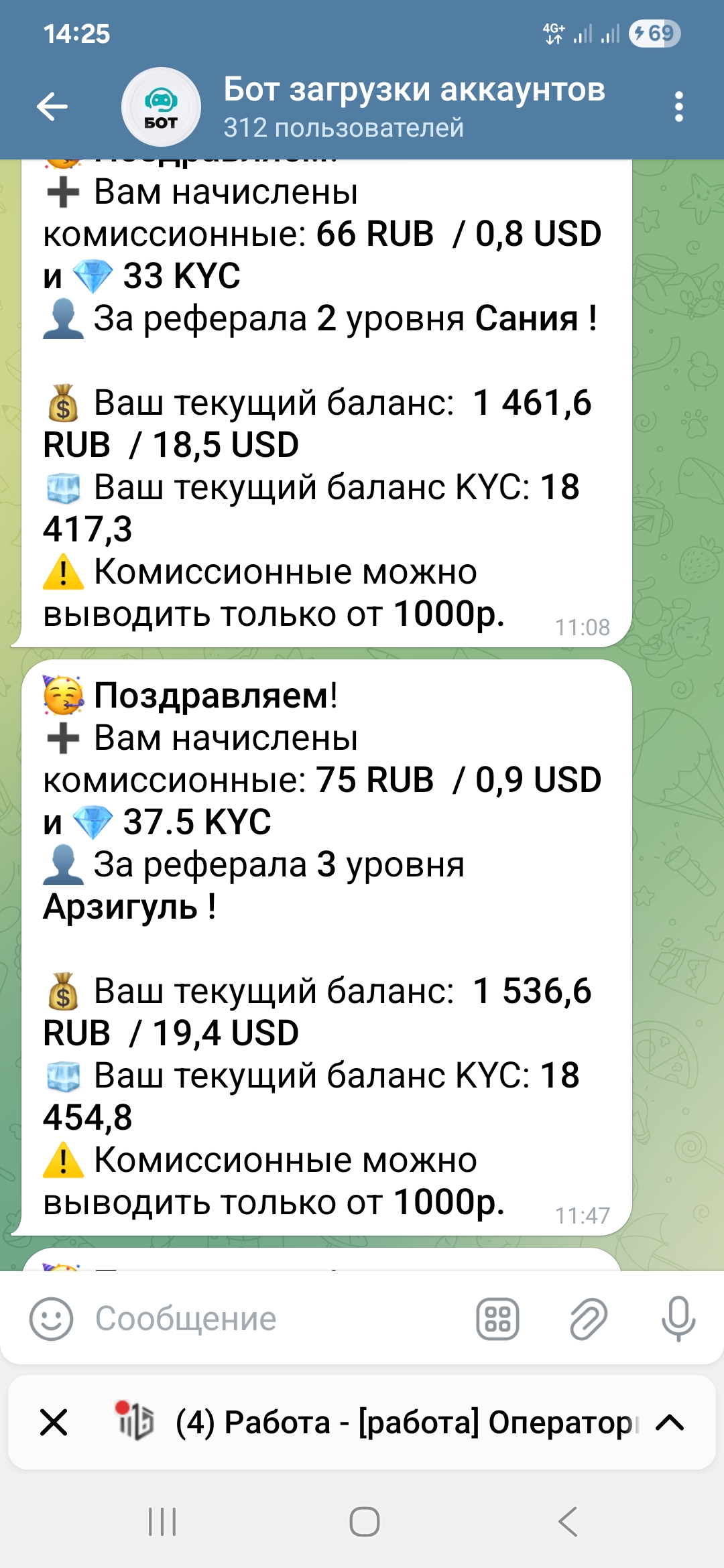Expand the Работа - Оператор mini app bar
The height and width of the screenshot is (1568, 724).
click(x=669, y=1422)
